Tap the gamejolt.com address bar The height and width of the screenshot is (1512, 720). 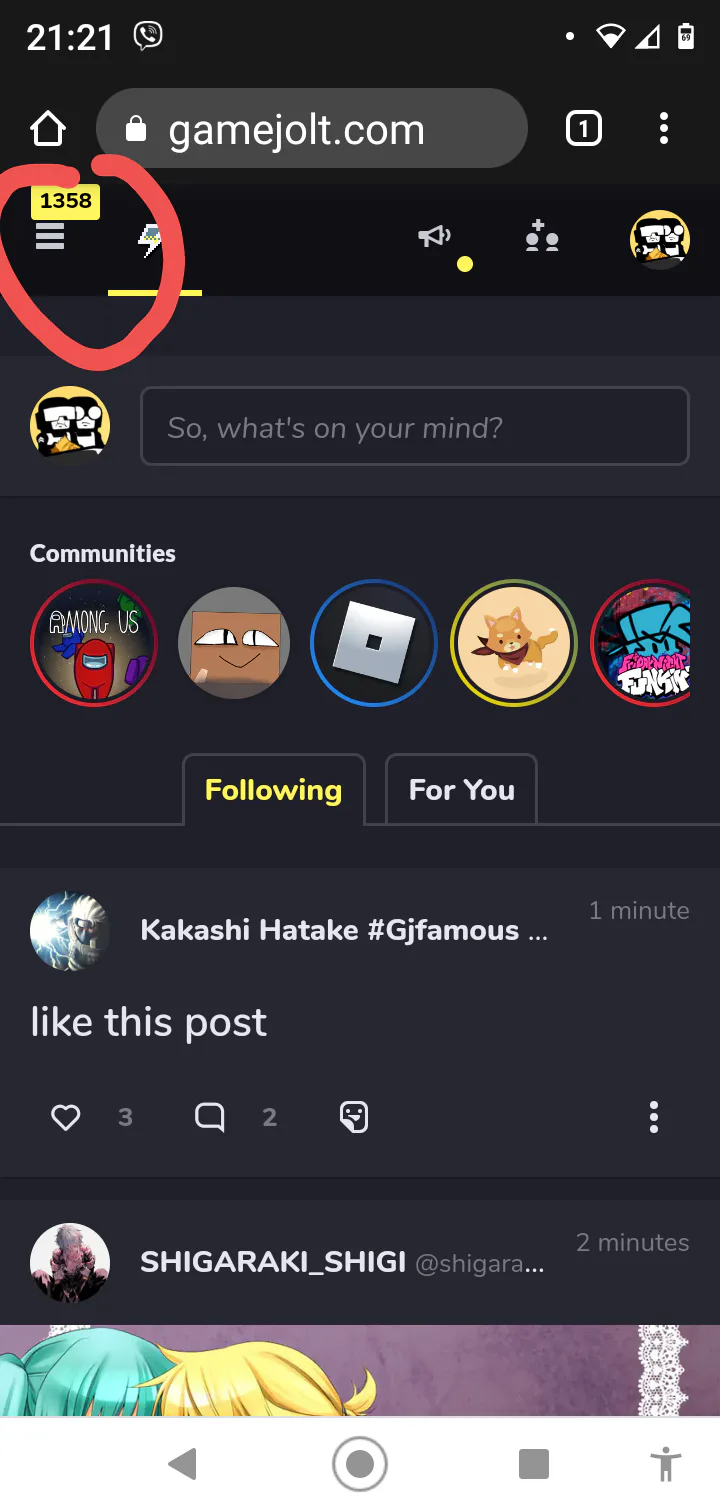click(310, 129)
